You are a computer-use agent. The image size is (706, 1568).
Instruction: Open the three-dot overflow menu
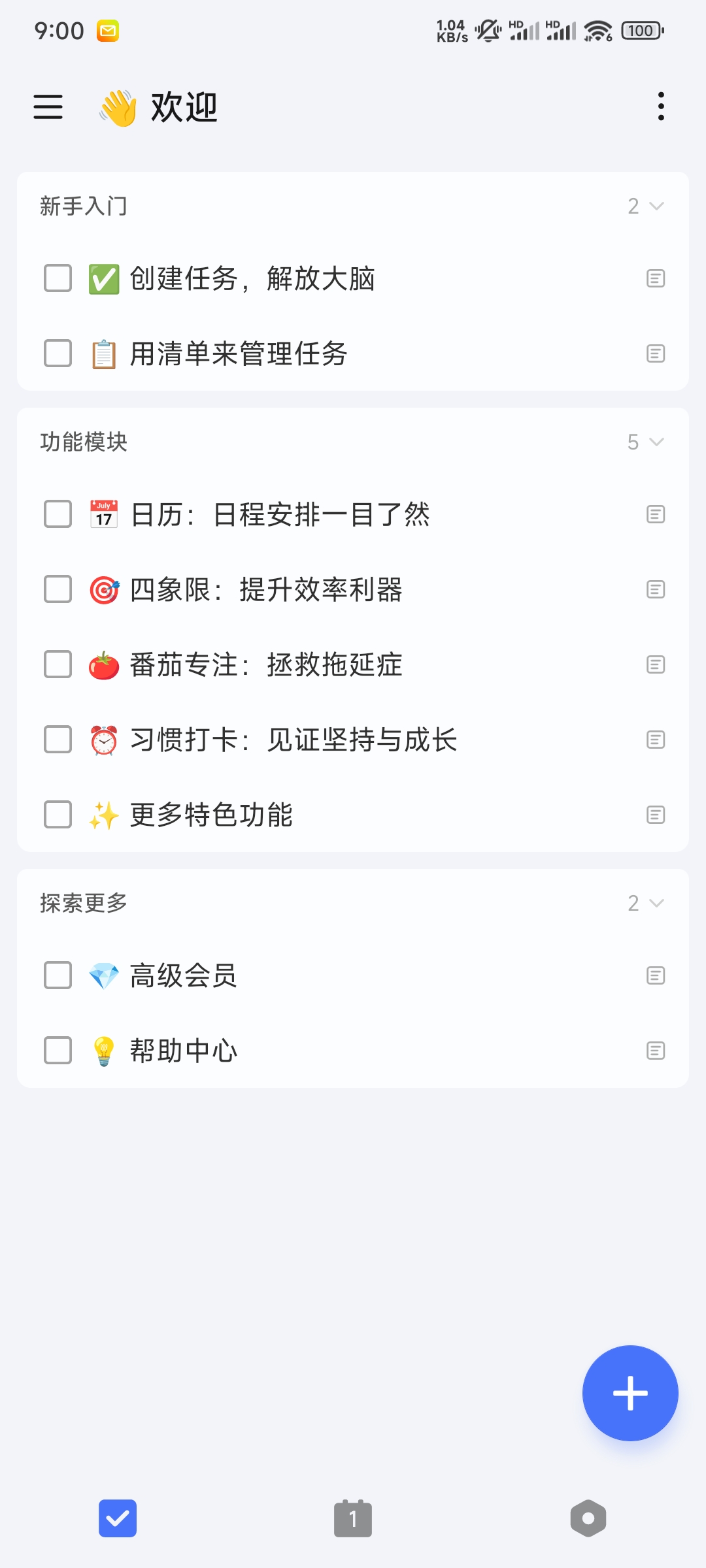pos(661,106)
